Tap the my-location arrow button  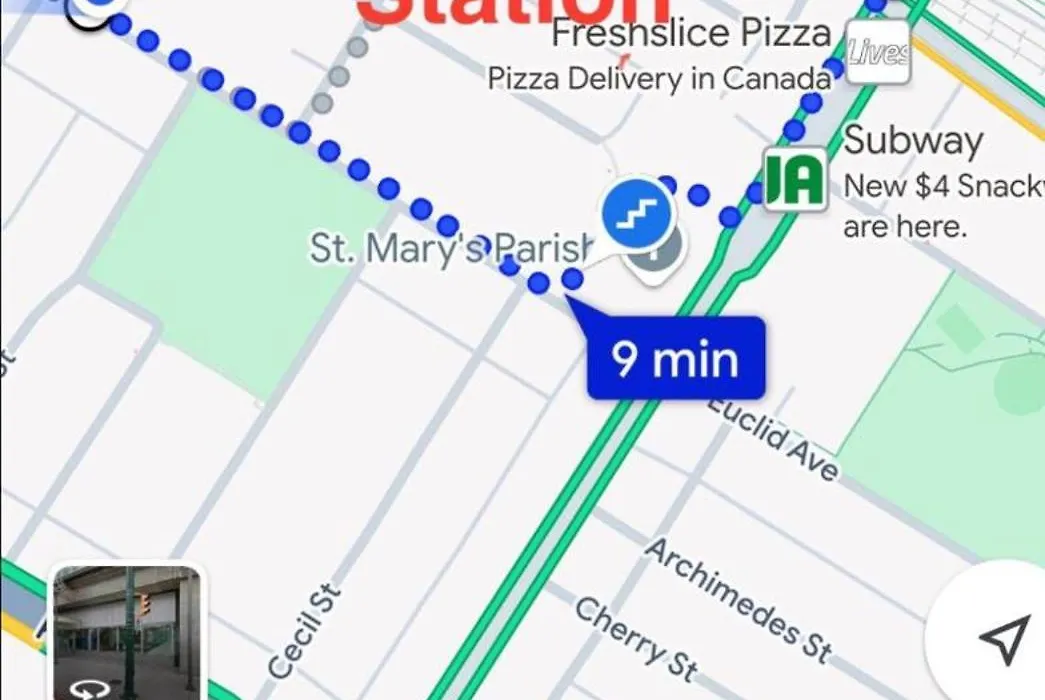(x=1001, y=634)
